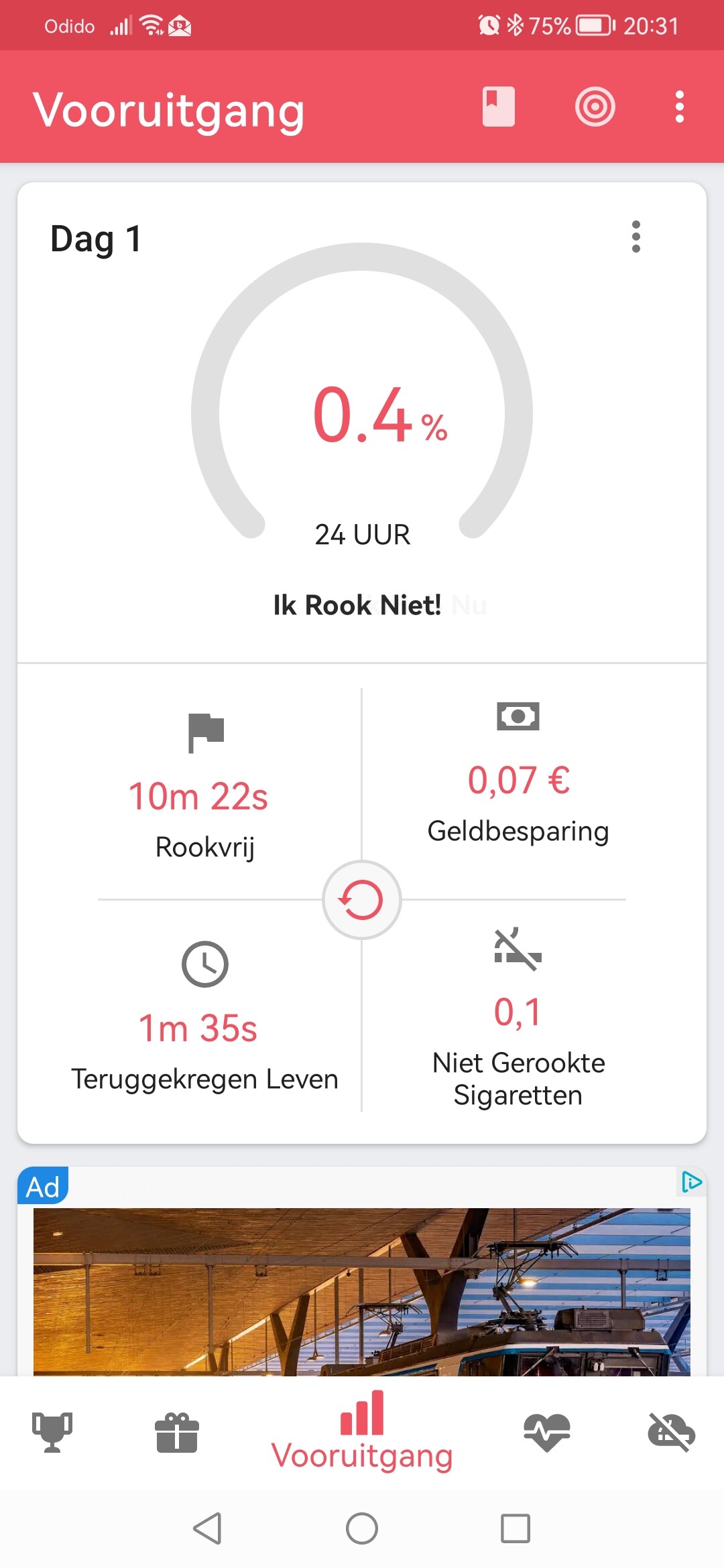The image size is (724, 1568).
Task: Select the Vooruitgang tab
Action: click(362, 1431)
